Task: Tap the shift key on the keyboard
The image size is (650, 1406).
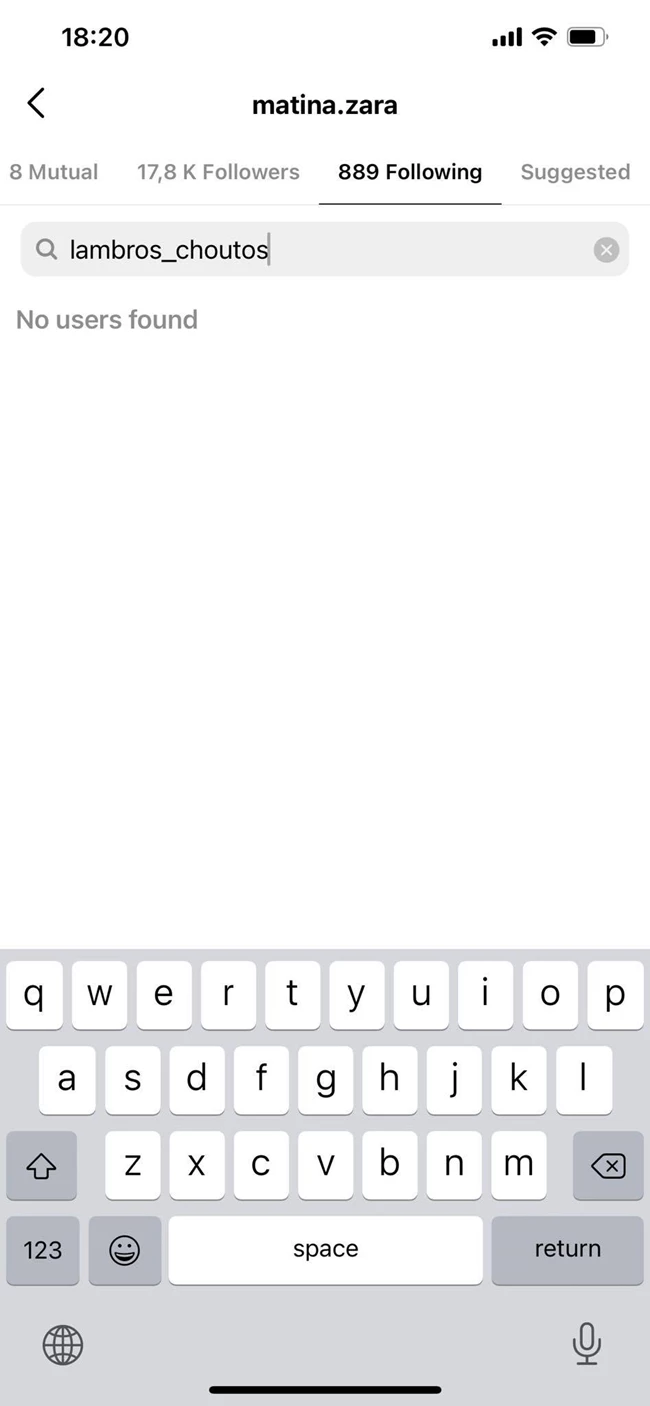Action: pos(42,1165)
